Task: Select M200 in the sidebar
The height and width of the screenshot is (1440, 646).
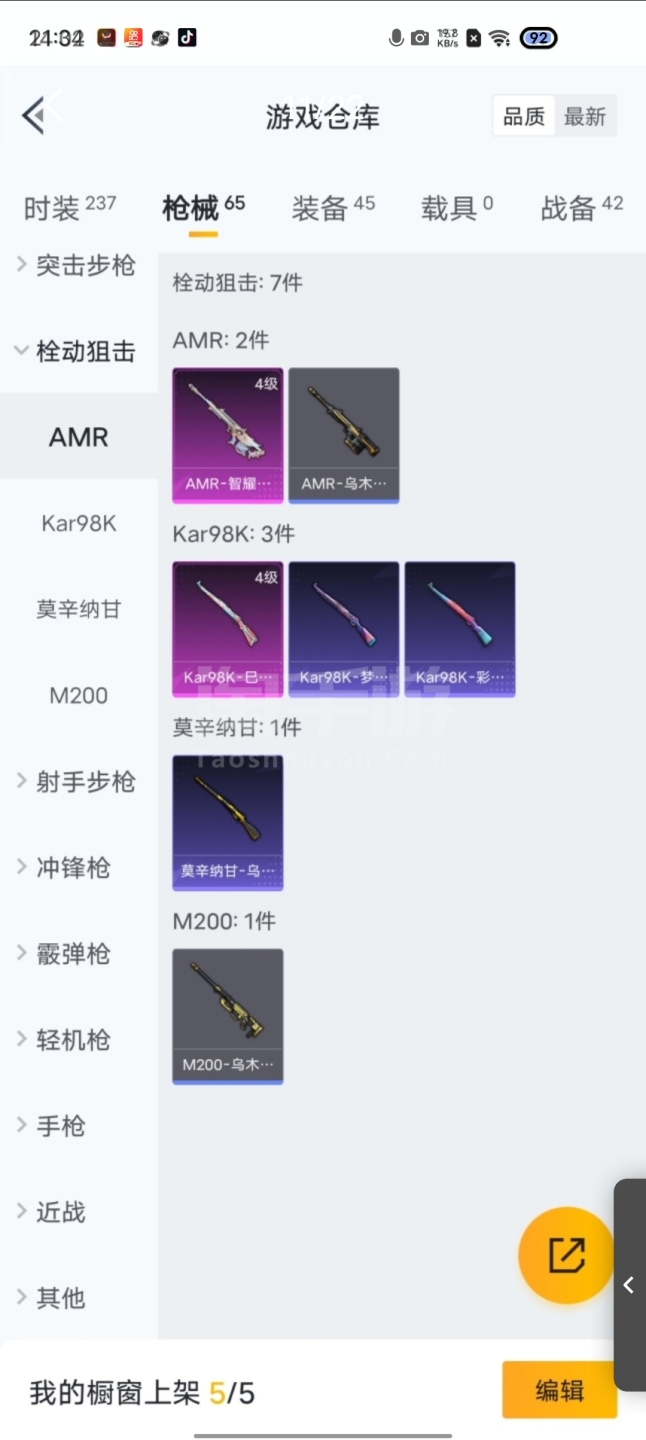Action: [x=79, y=695]
